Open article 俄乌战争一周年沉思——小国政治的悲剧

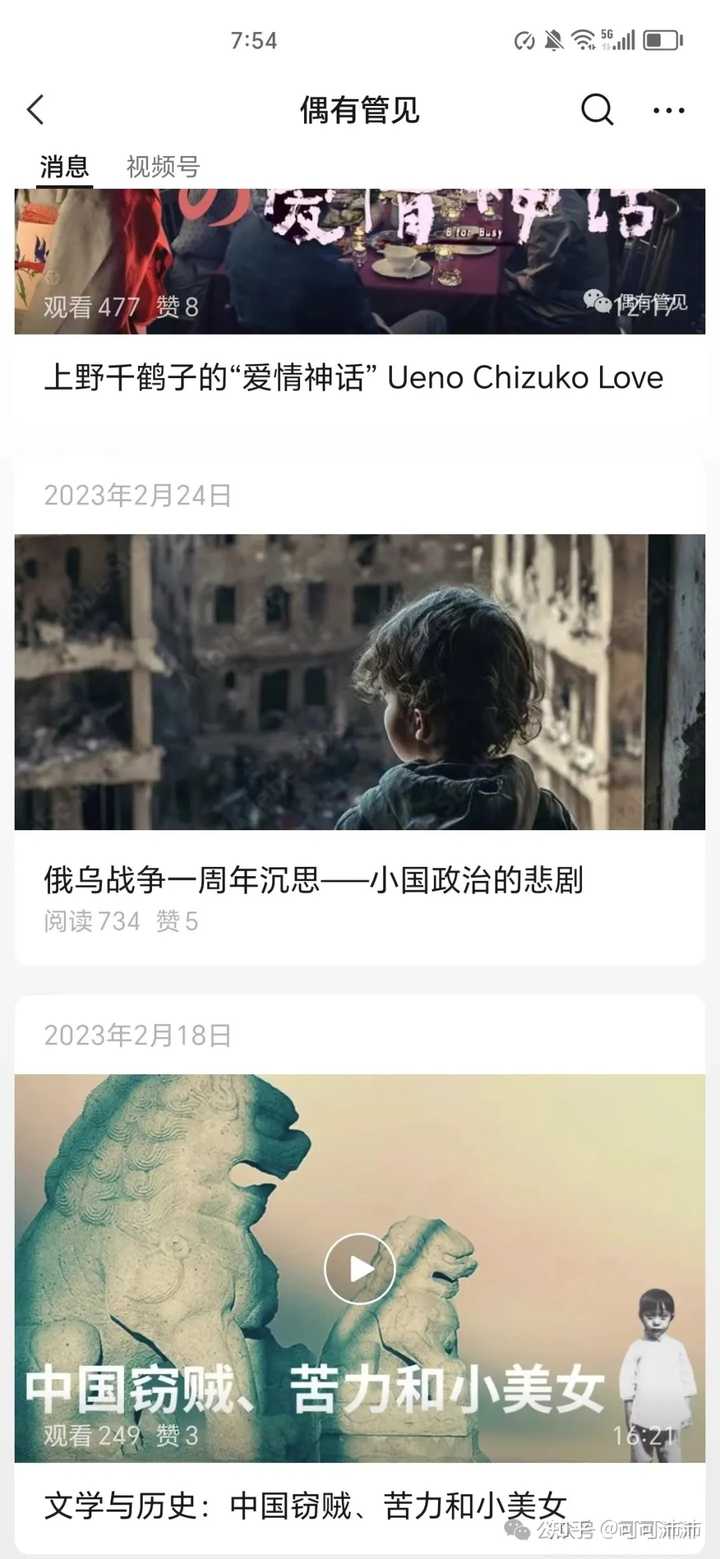(x=313, y=881)
